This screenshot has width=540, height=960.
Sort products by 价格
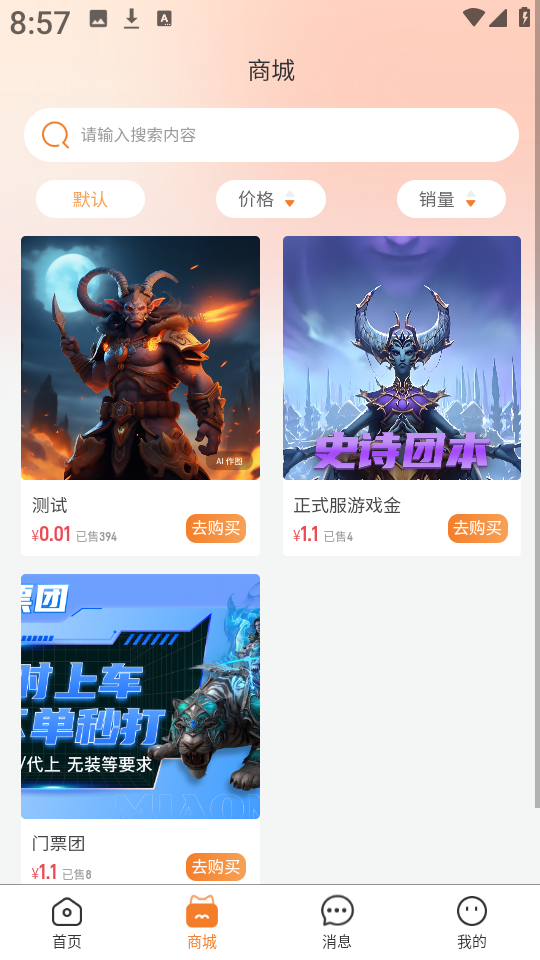271,199
